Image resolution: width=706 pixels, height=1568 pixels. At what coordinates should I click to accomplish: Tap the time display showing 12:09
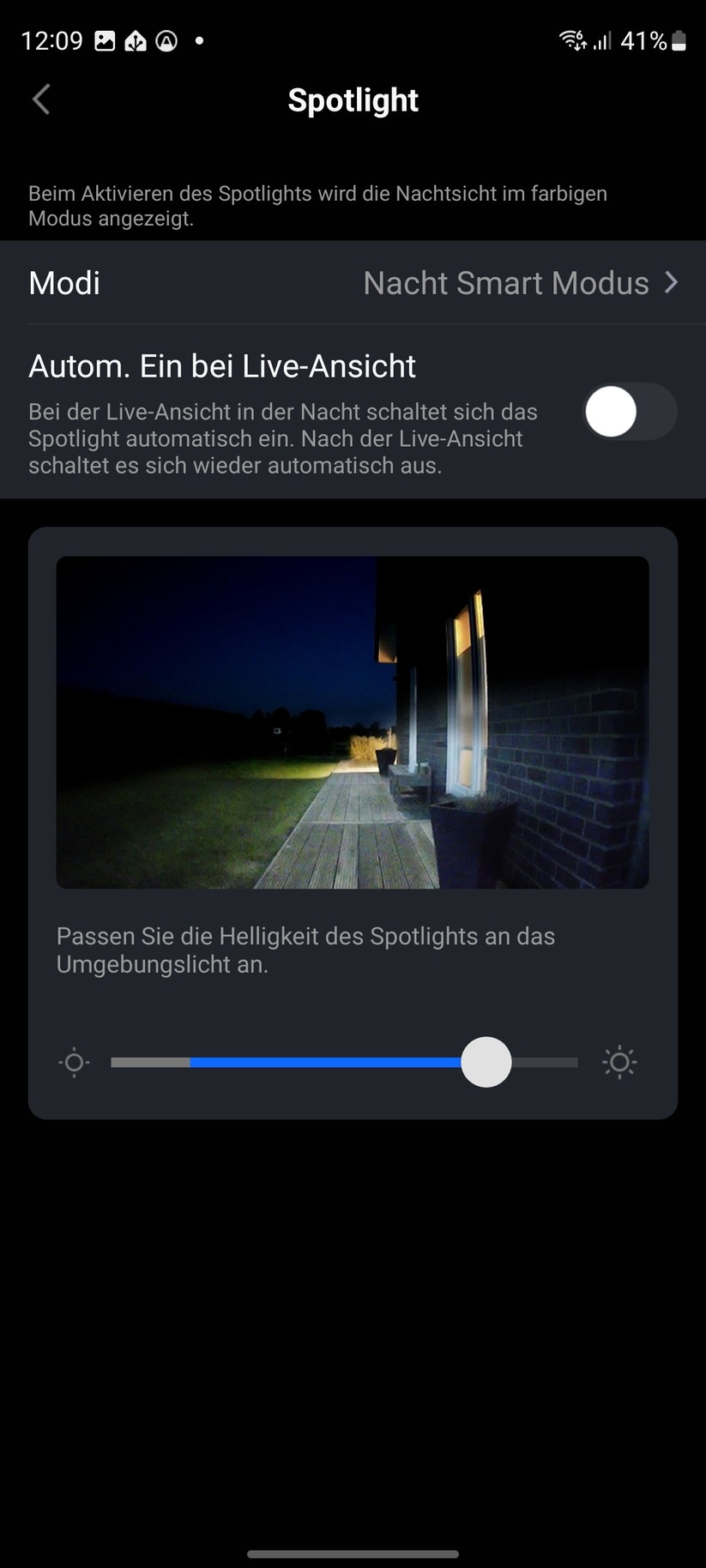pos(52,40)
